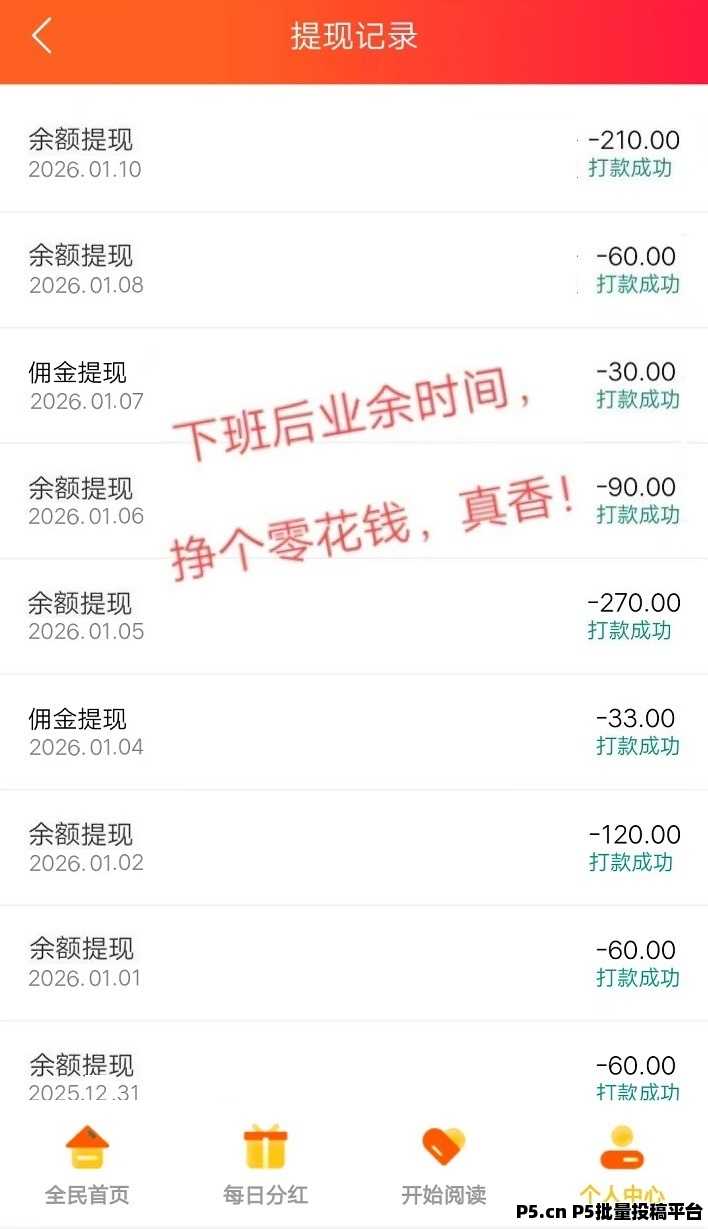This screenshot has height=1229, width=708.
Task: Switch to the 全民首页 tab
Action: coord(87,1165)
